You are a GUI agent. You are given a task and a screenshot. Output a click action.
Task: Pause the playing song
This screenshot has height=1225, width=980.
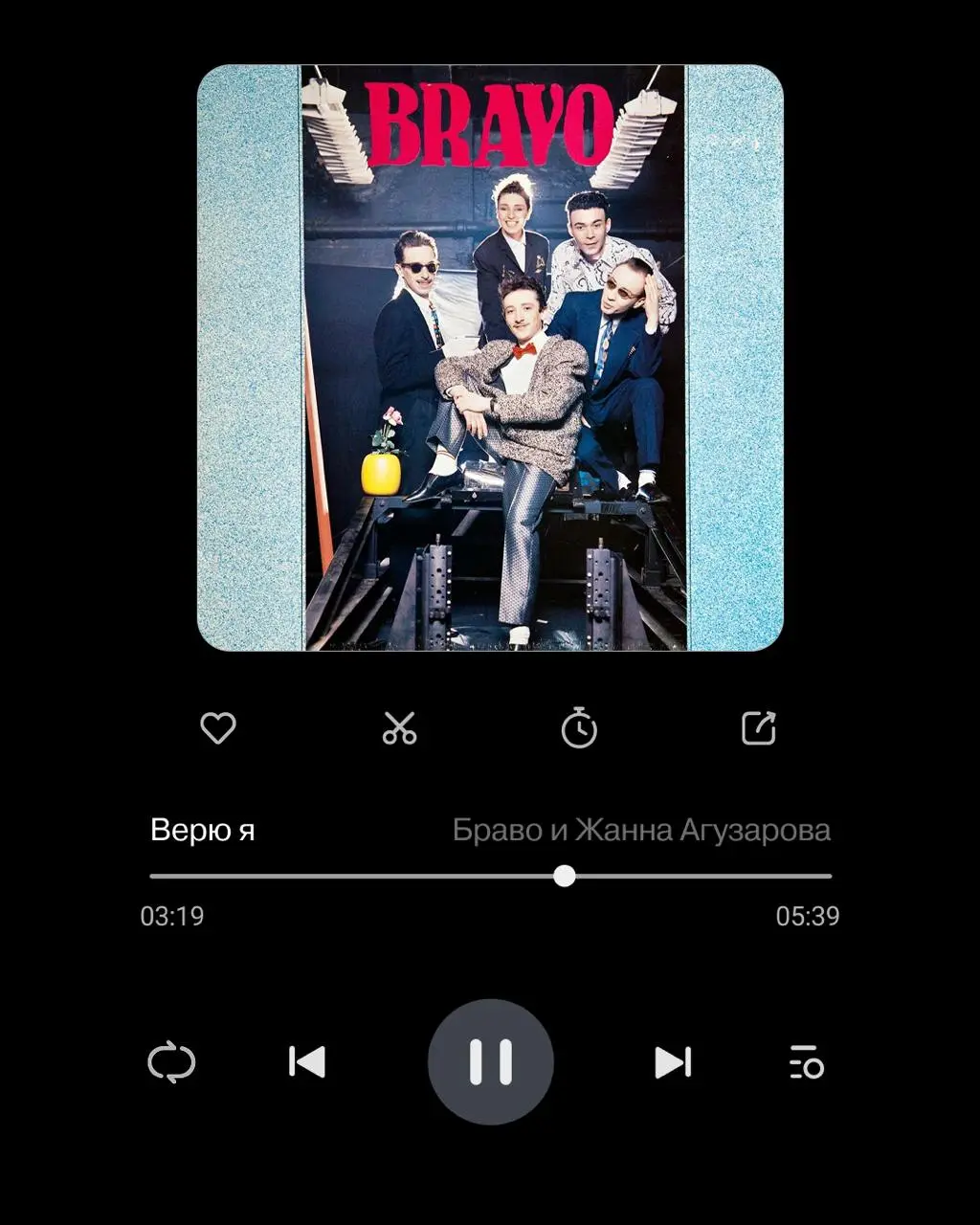click(490, 1062)
